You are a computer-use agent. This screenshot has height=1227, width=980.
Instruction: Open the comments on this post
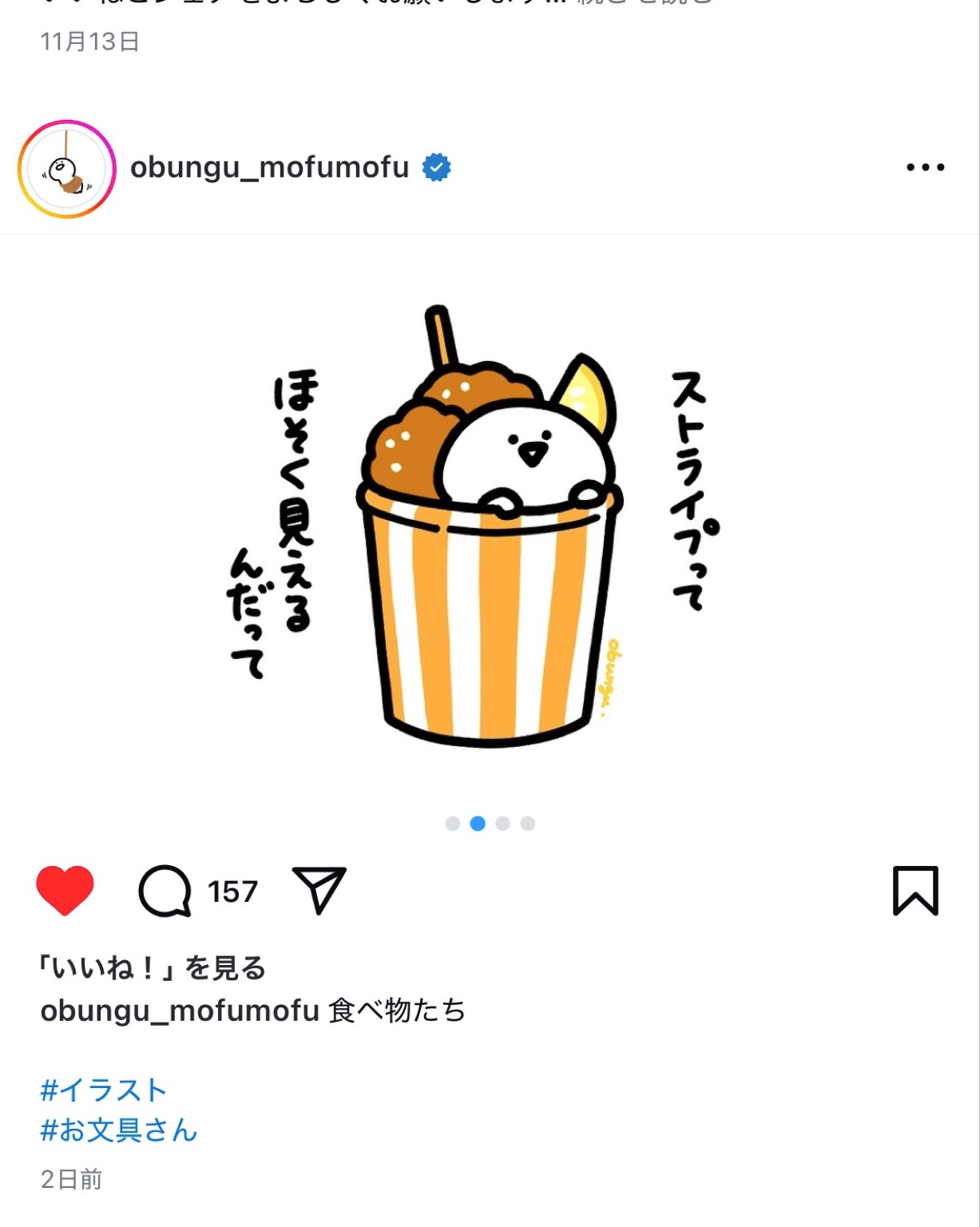[165, 891]
